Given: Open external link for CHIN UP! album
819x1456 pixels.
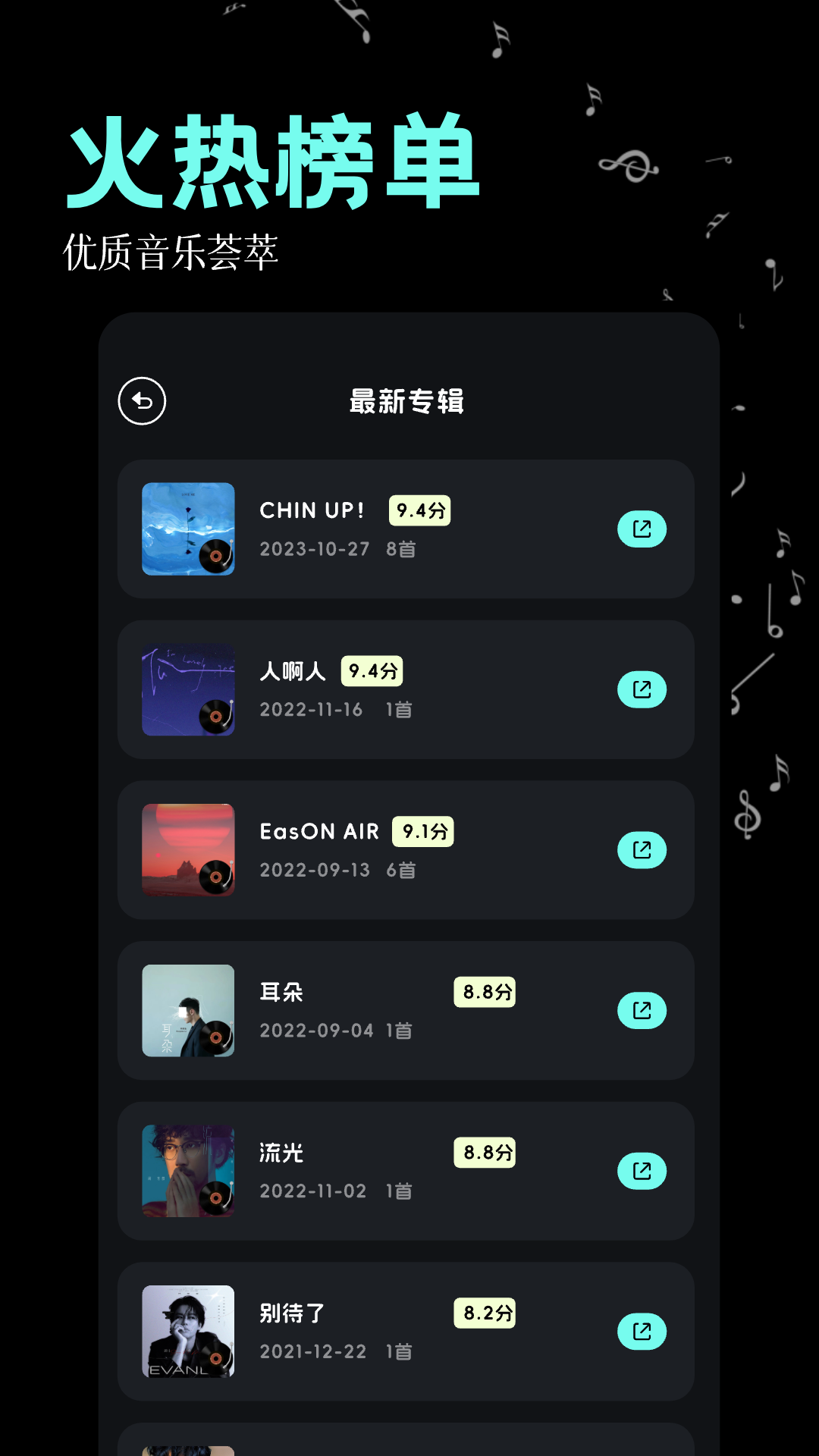Looking at the screenshot, I should 641,528.
